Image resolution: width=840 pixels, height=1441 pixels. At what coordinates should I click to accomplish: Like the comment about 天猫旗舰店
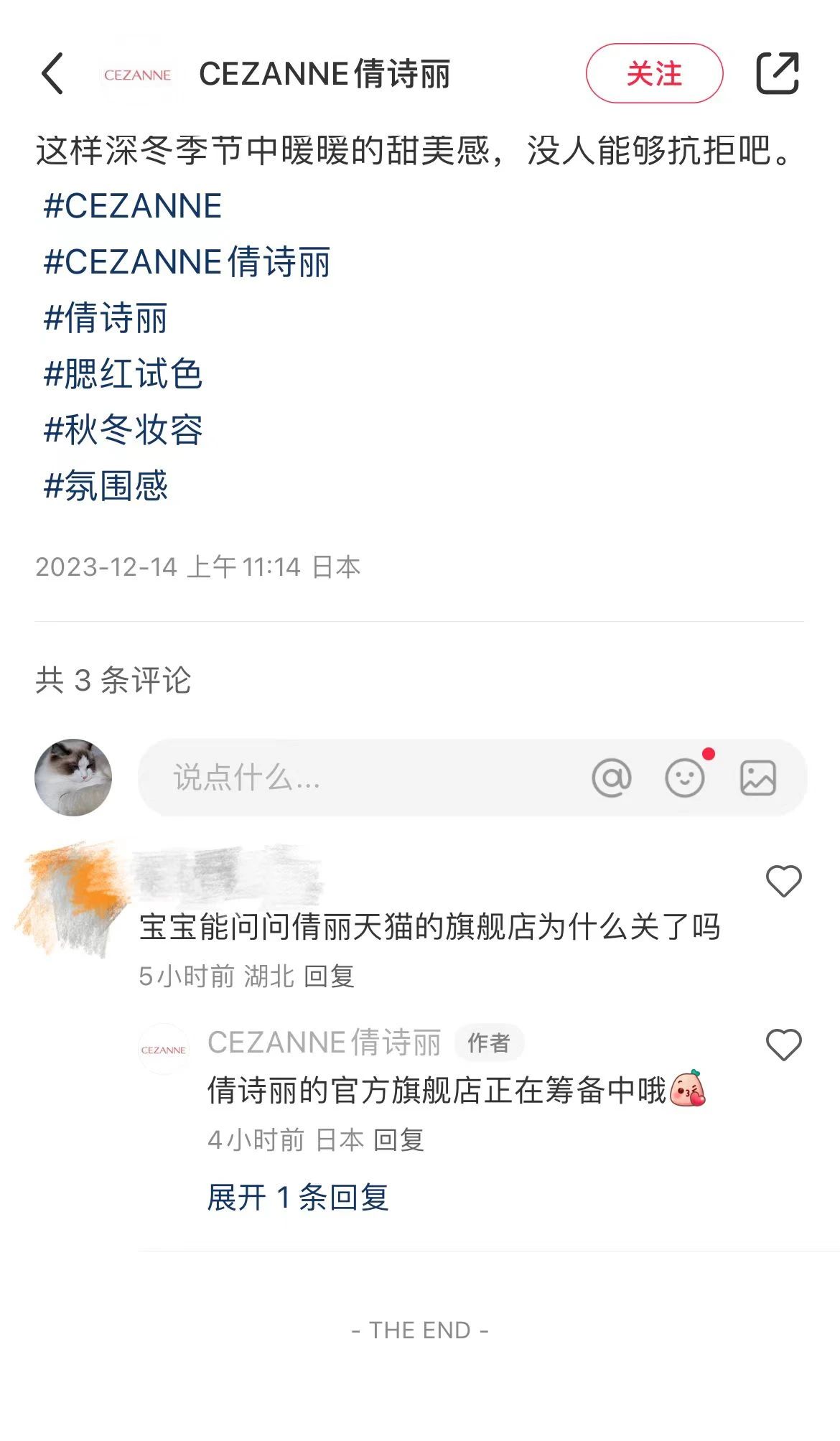(783, 881)
